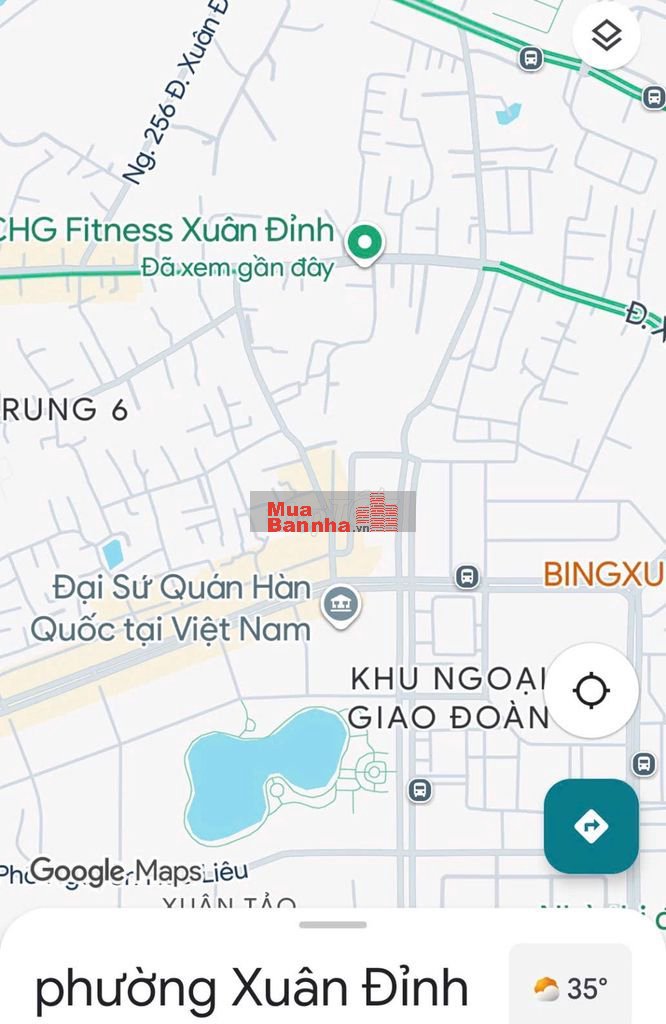Viewport: 666px width, 1024px height.
Task: Expand the phường Xuân Đỉnh bottom sheet
Action: [332, 924]
